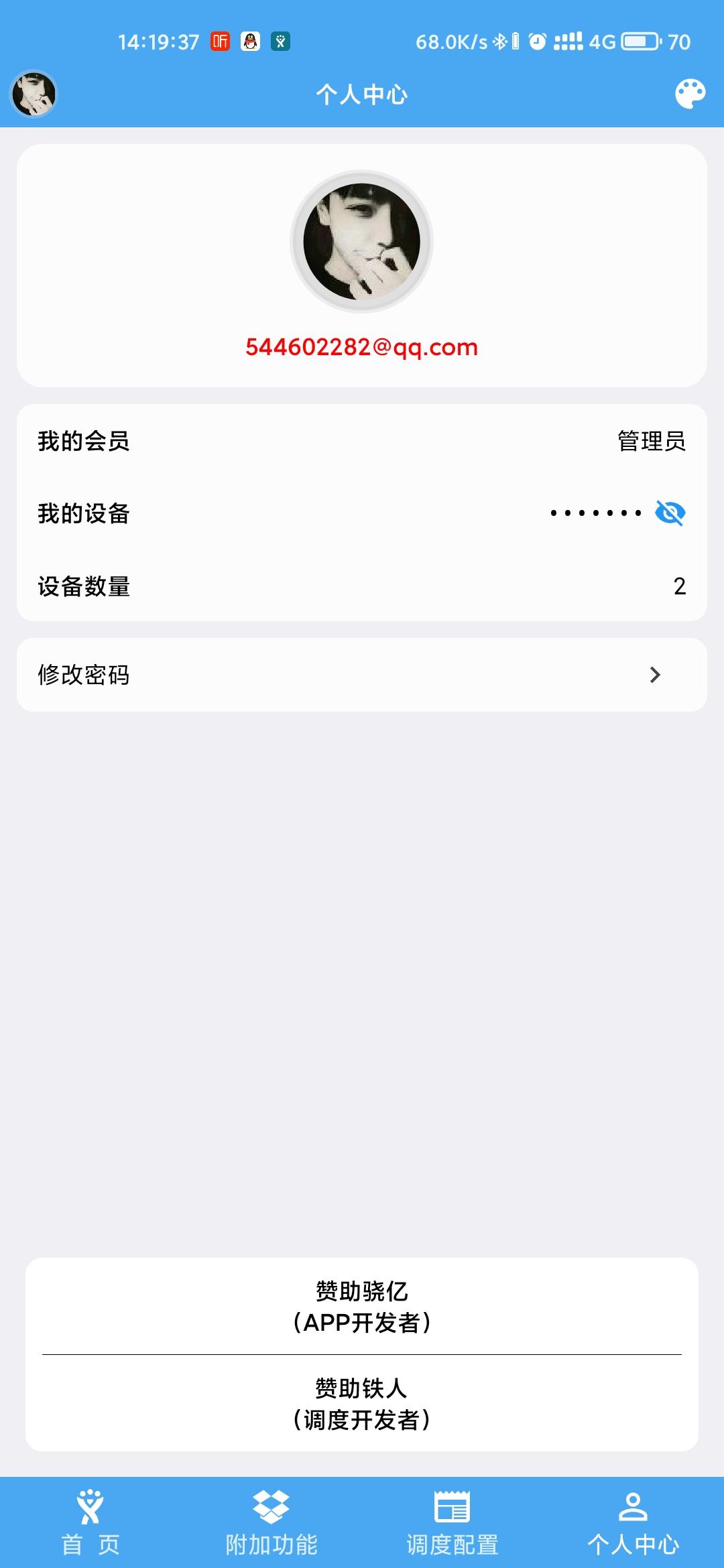724x1568 pixels.
Task: Select 赞助铁人 (调度开发者)
Action: (362, 1404)
